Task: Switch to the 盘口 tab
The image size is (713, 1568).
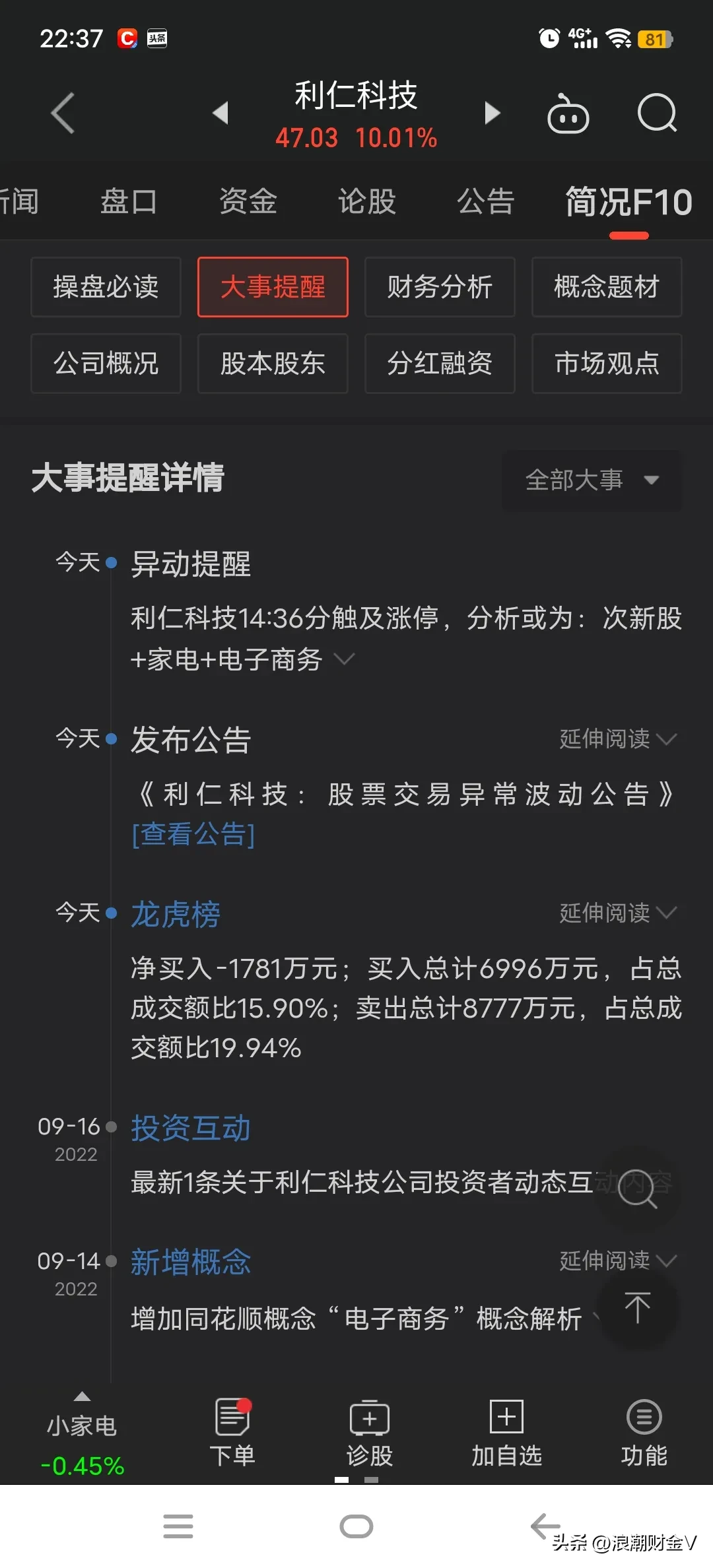Action: pyautogui.click(x=129, y=201)
